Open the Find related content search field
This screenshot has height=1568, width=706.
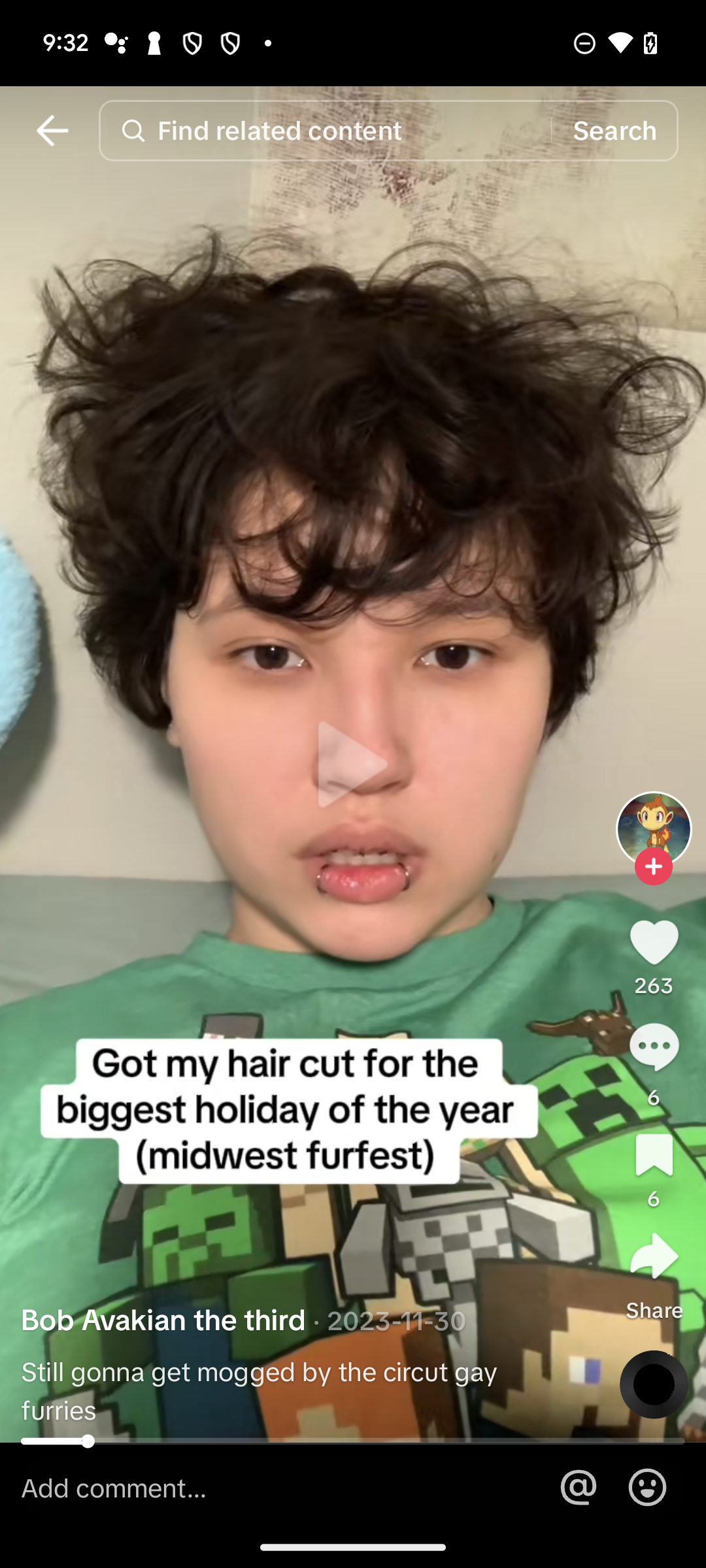[325, 131]
